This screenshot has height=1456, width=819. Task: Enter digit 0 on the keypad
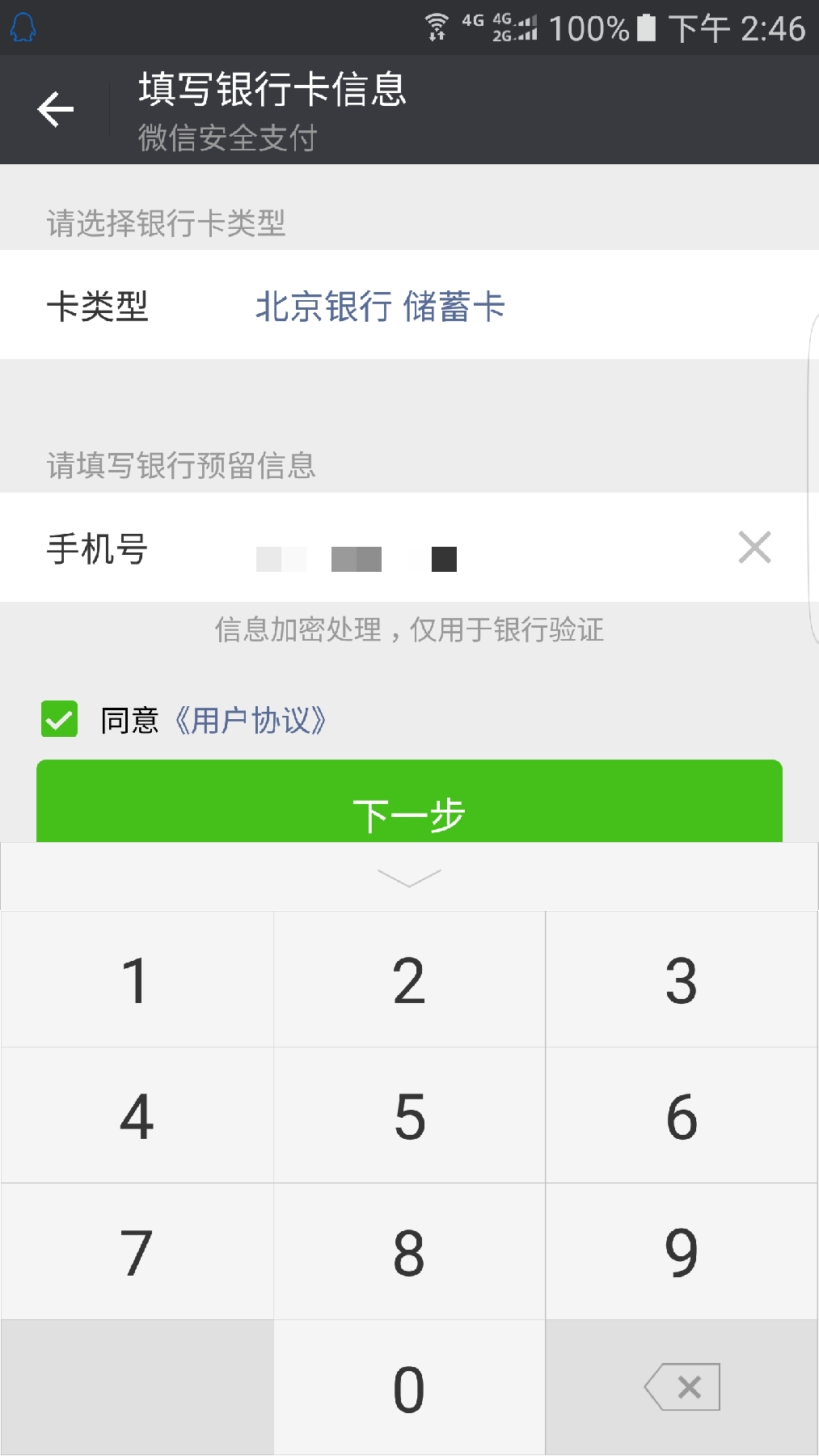pos(409,1388)
